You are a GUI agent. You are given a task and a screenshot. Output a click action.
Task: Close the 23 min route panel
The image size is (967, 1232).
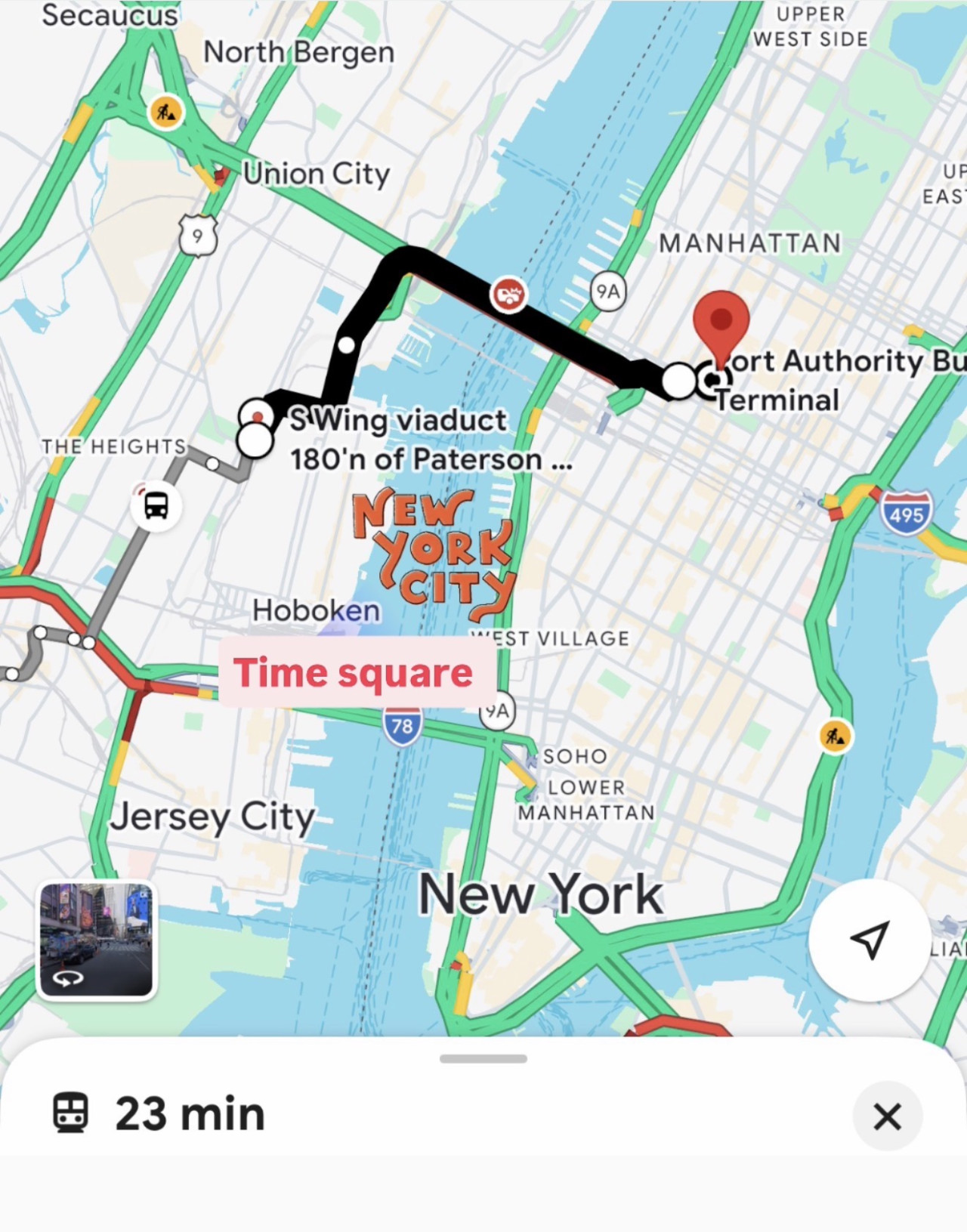coord(887,1116)
